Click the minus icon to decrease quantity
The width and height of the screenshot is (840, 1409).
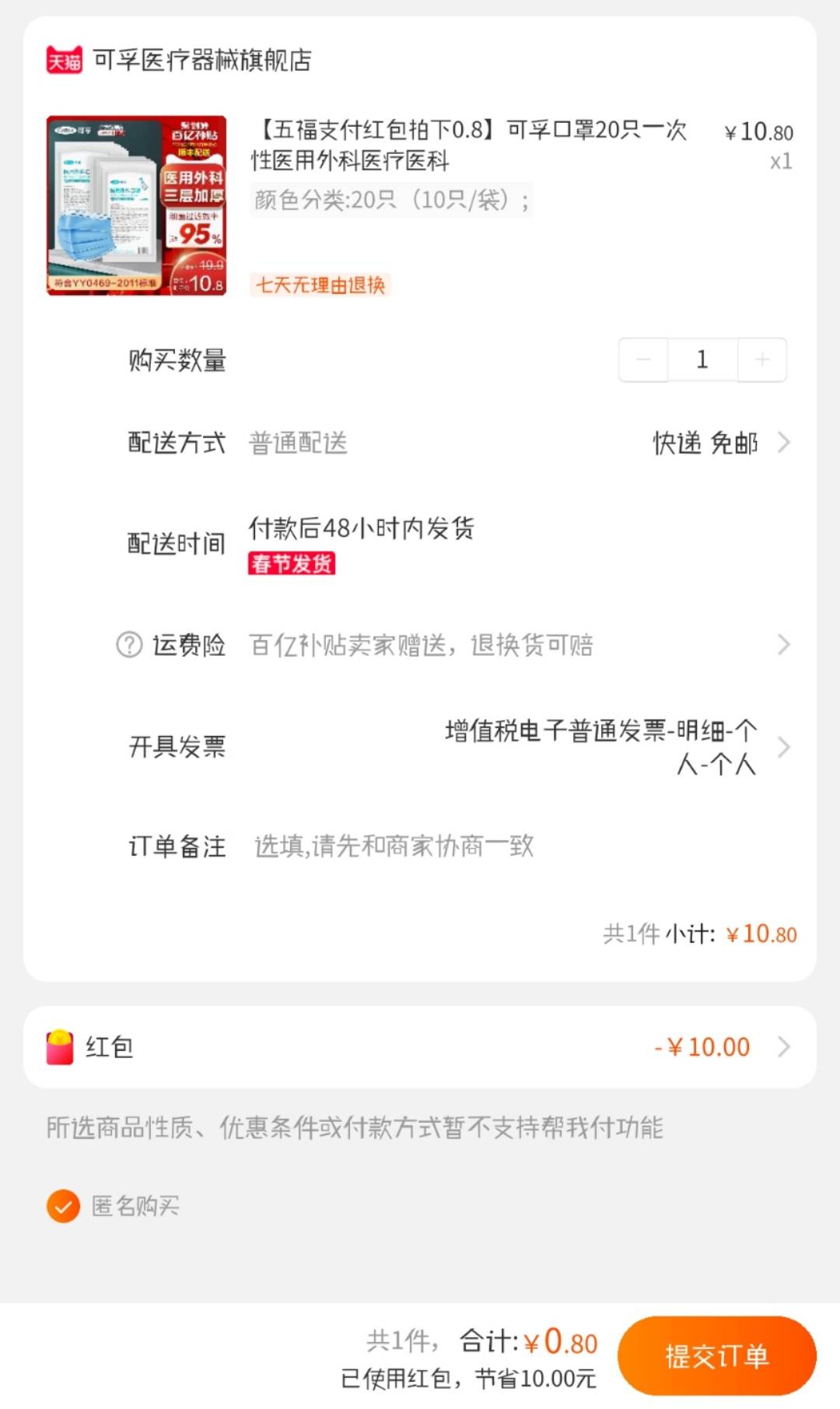[642, 359]
